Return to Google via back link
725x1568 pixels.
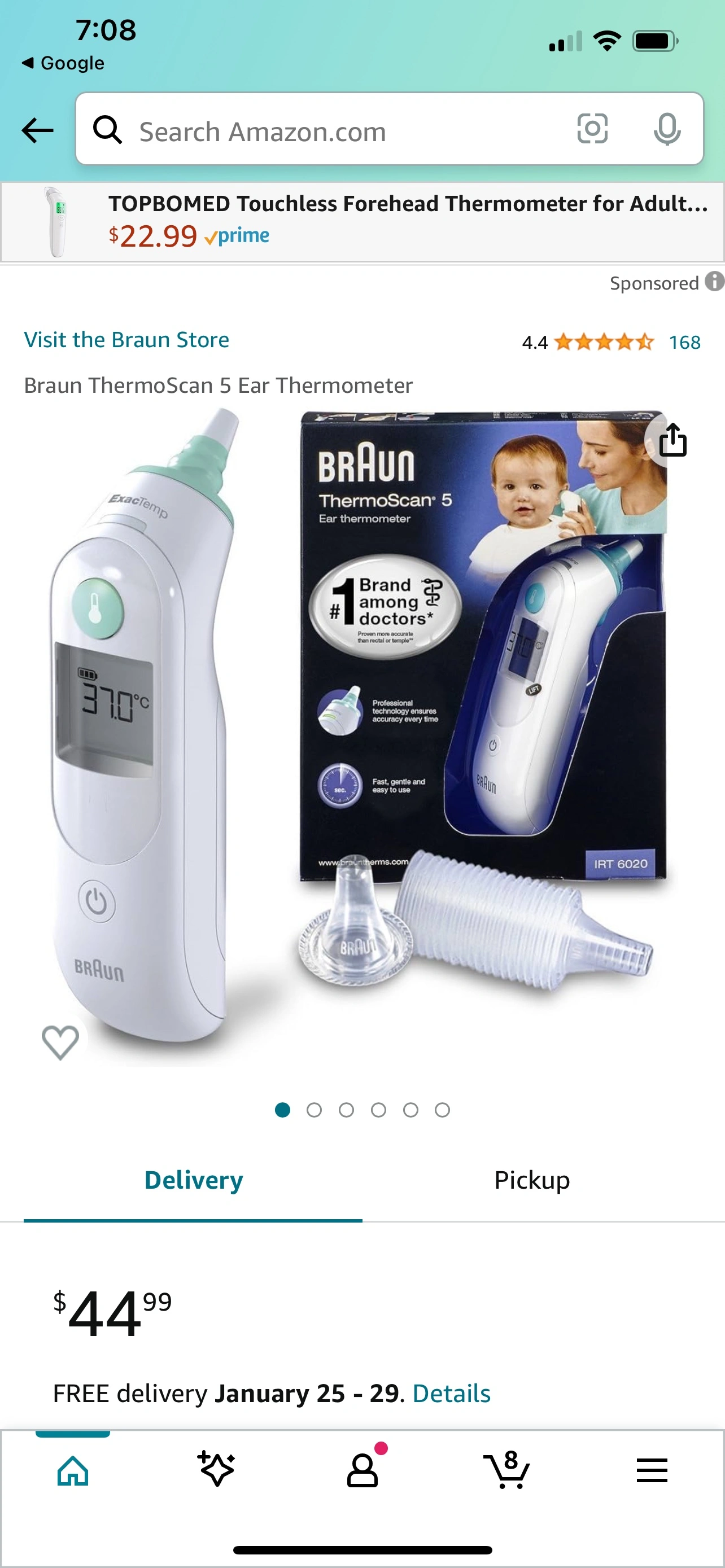[63, 63]
